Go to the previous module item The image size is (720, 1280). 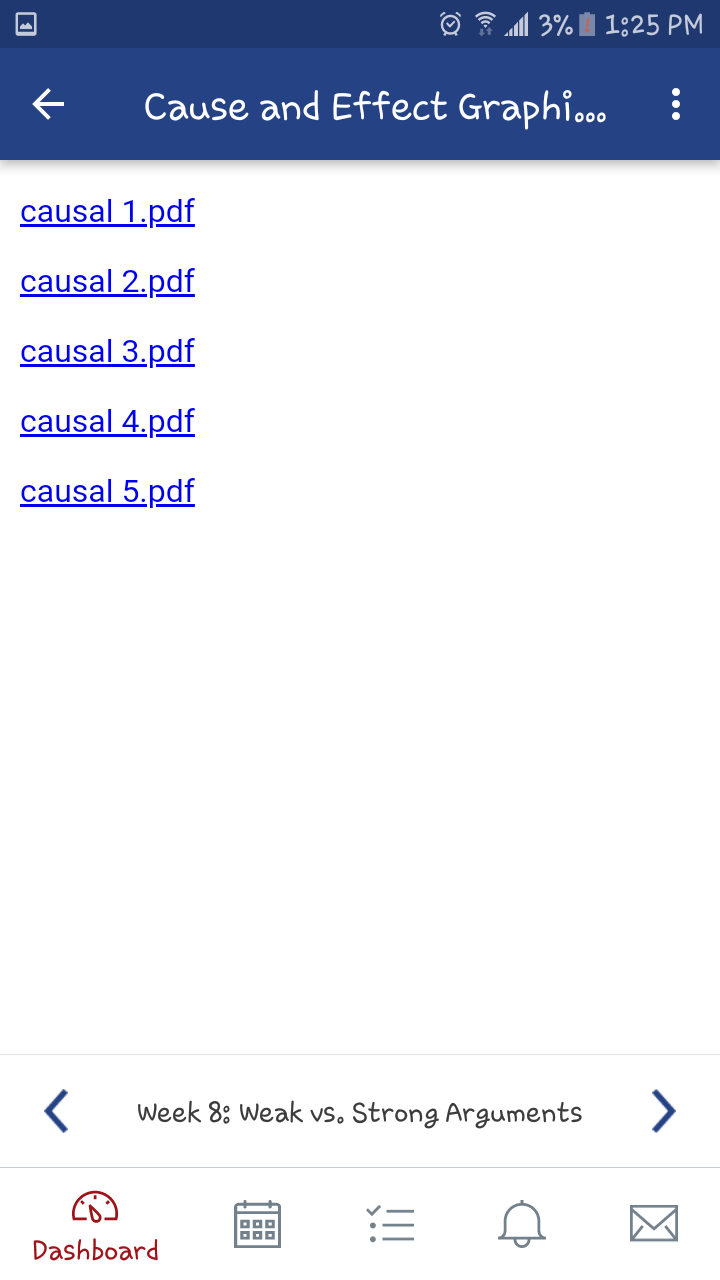pyautogui.click(x=57, y=1111)
